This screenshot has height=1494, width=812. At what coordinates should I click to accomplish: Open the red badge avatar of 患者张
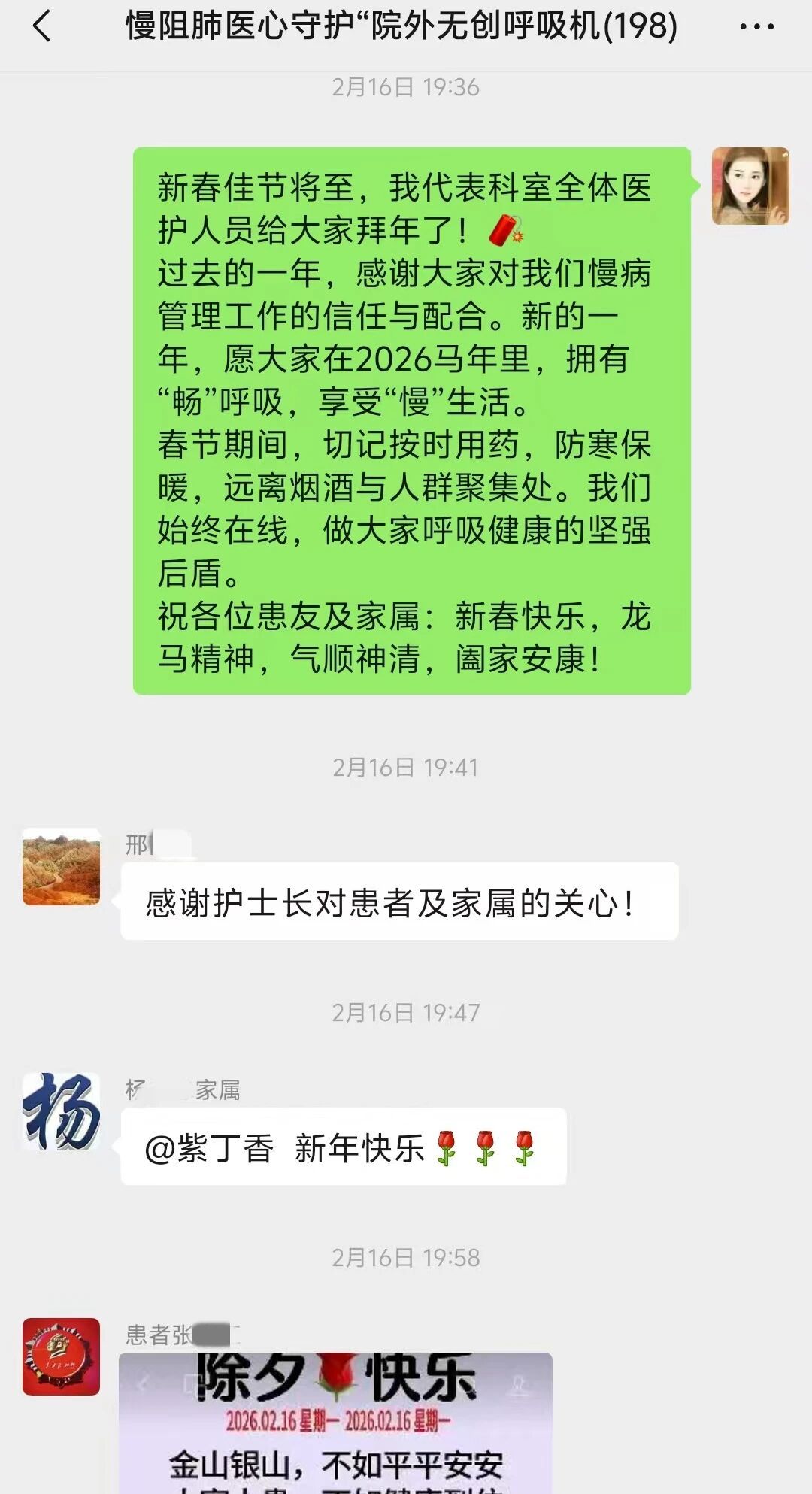pos(61,1356)
